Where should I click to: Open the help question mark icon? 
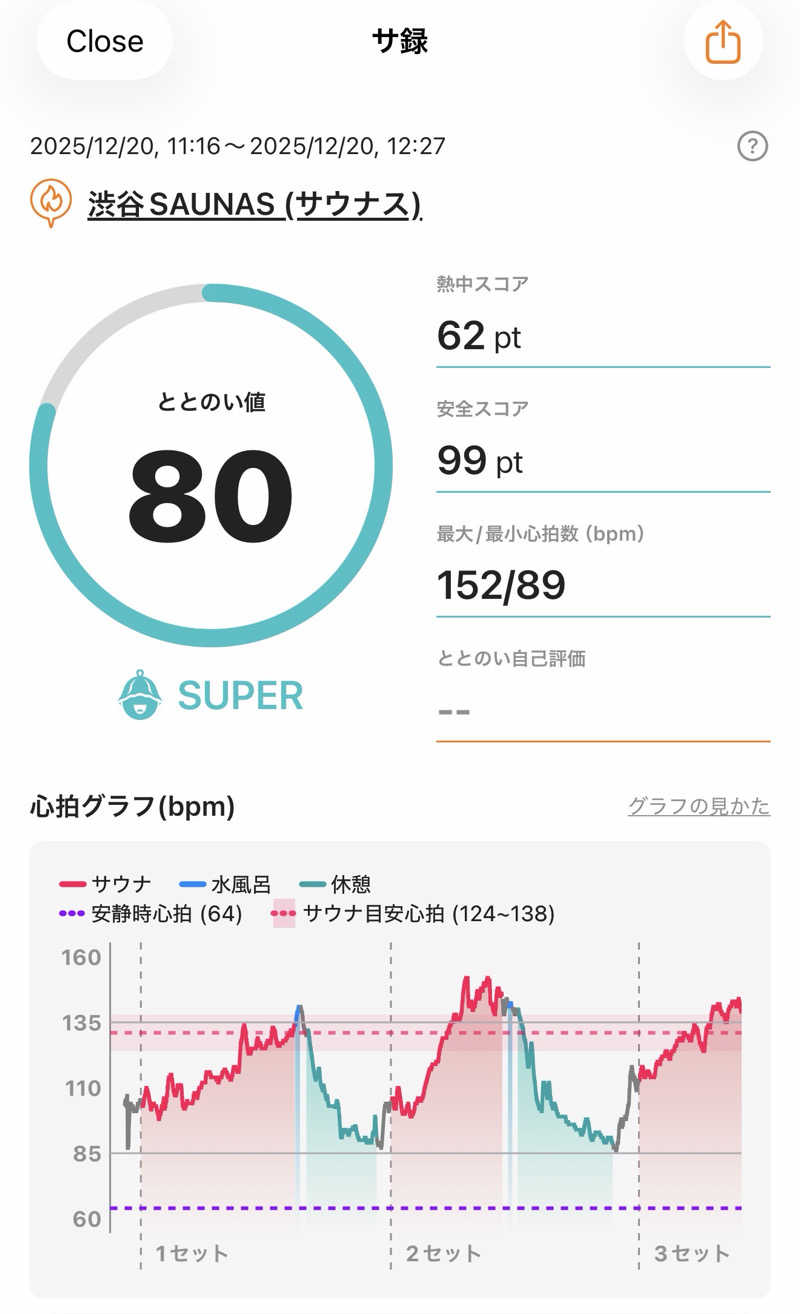click(x=752, y=147)
